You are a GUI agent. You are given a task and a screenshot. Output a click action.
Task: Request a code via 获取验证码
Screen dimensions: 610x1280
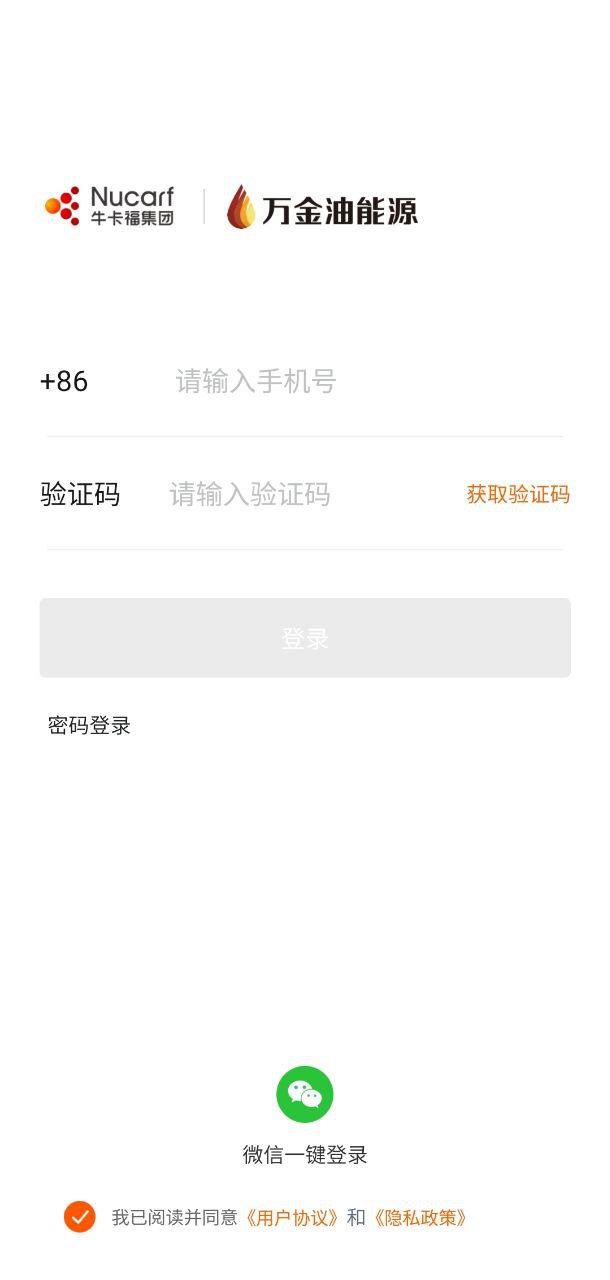[x=518, y=494]
